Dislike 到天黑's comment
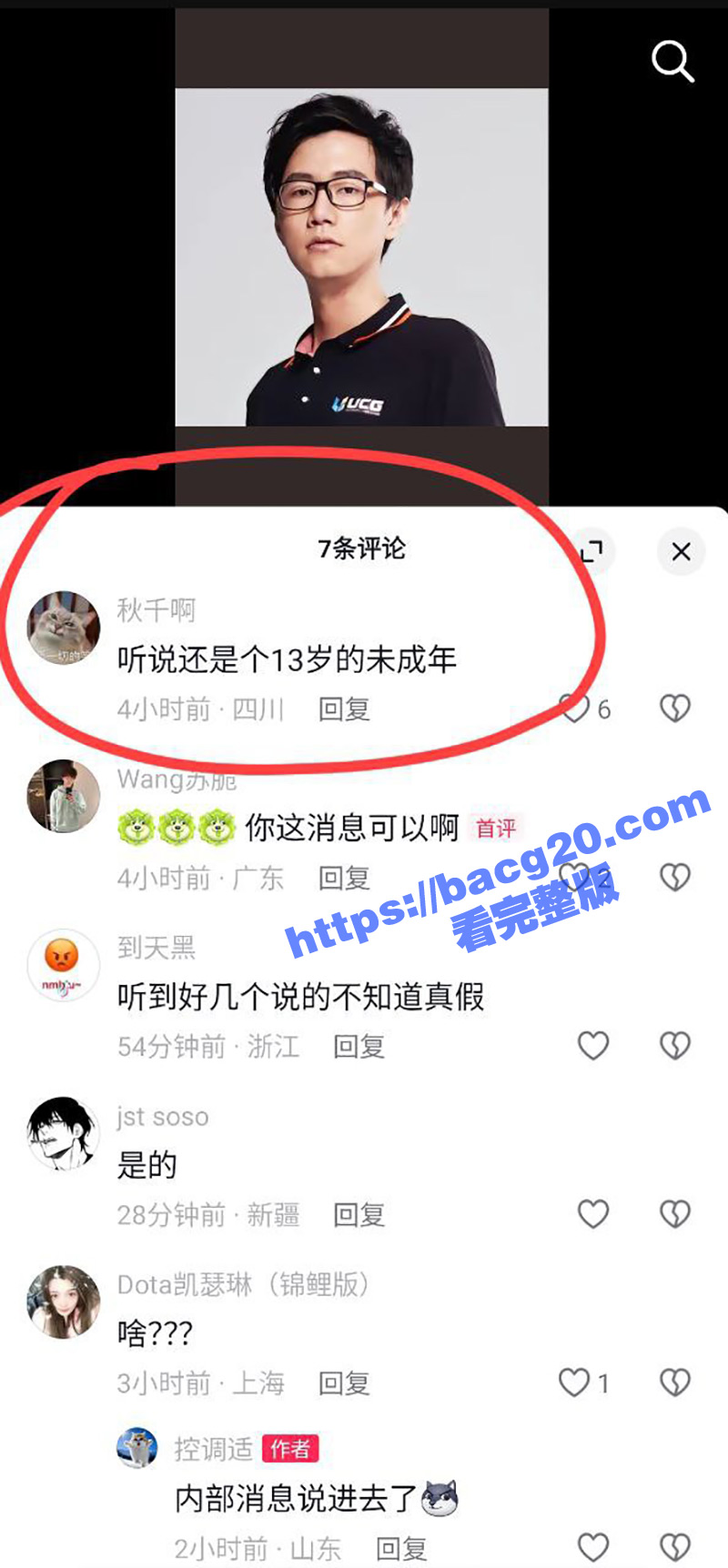This screenshot has height=1568, width=728. (674, 1046)
